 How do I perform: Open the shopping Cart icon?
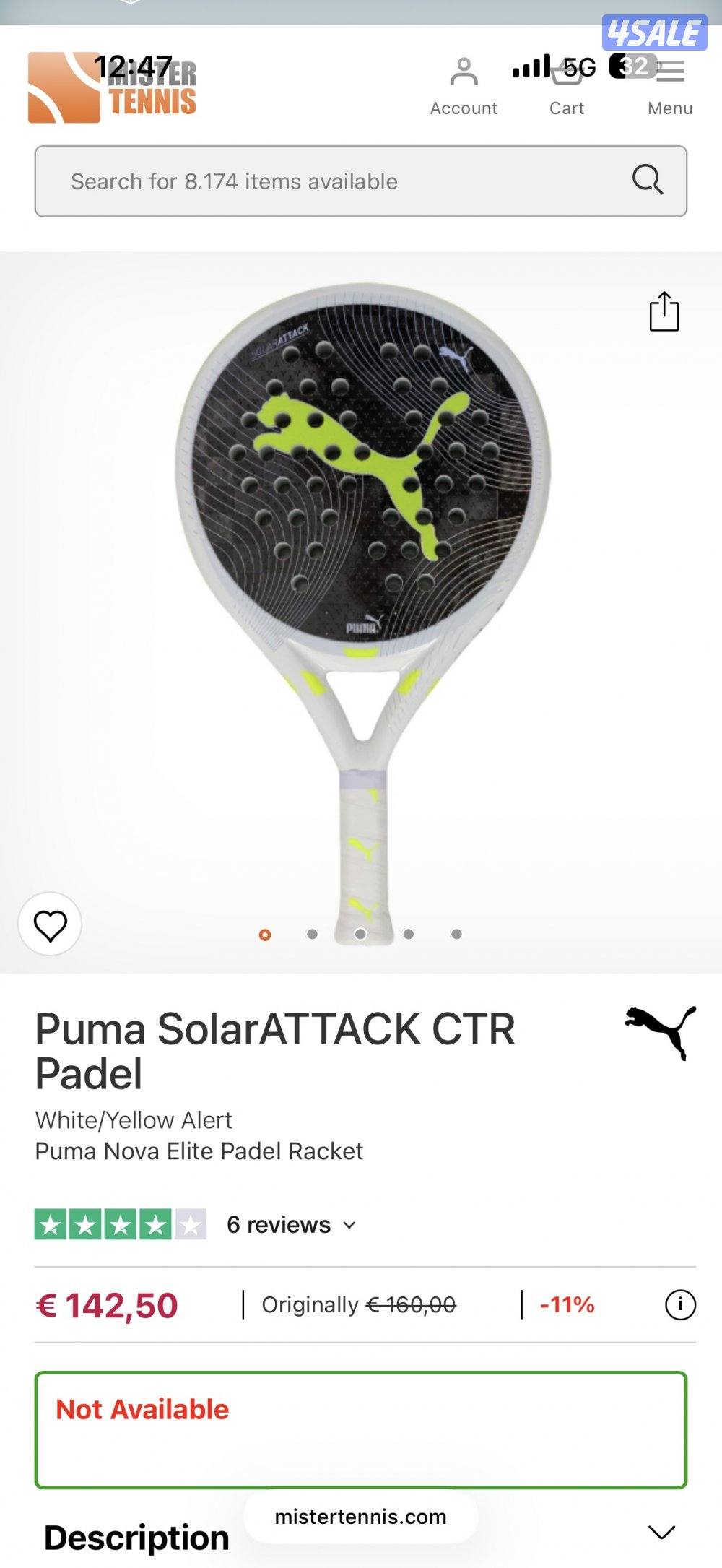click(x=567, y=72)
